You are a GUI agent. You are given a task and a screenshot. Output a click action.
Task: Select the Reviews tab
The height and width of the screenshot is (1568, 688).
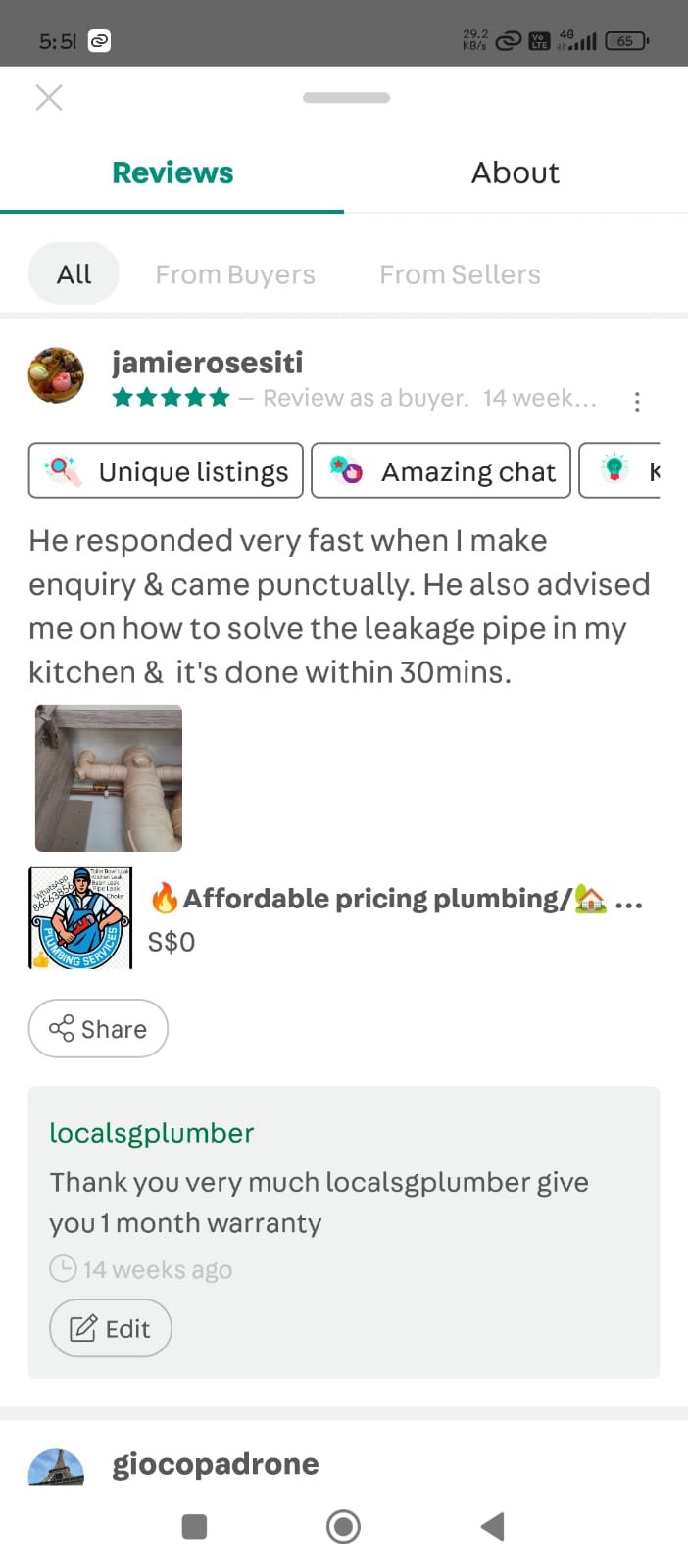pos(172,172)
